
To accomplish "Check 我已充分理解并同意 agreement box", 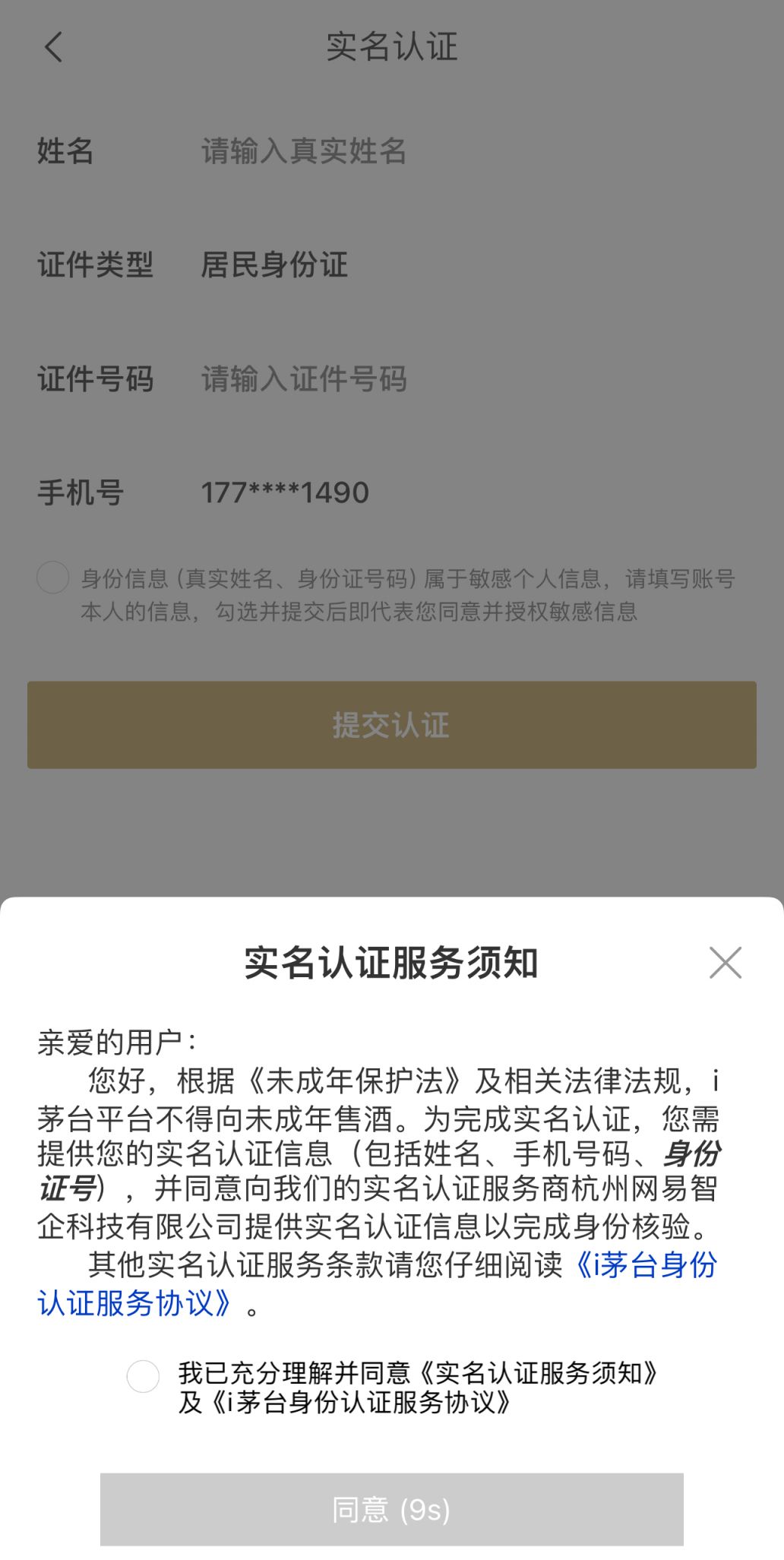I will [143, 1376].
